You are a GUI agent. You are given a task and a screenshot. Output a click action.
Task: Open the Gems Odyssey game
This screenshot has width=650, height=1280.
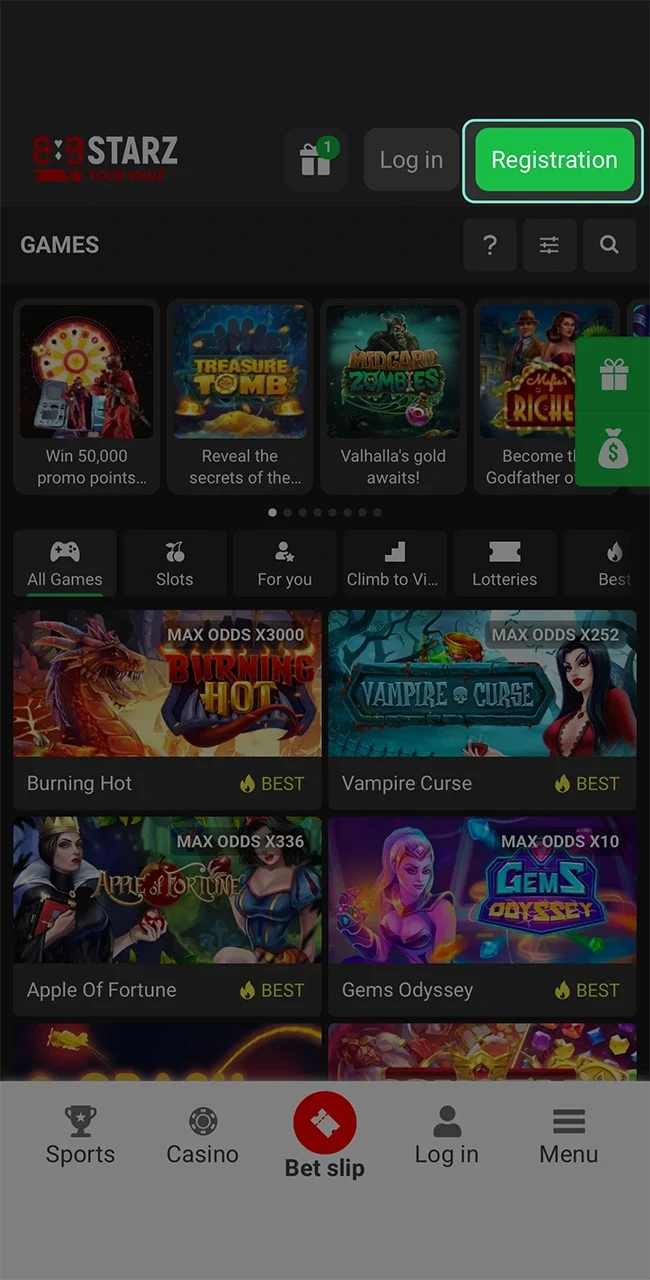pyautogui.click(x=482, y=917)
